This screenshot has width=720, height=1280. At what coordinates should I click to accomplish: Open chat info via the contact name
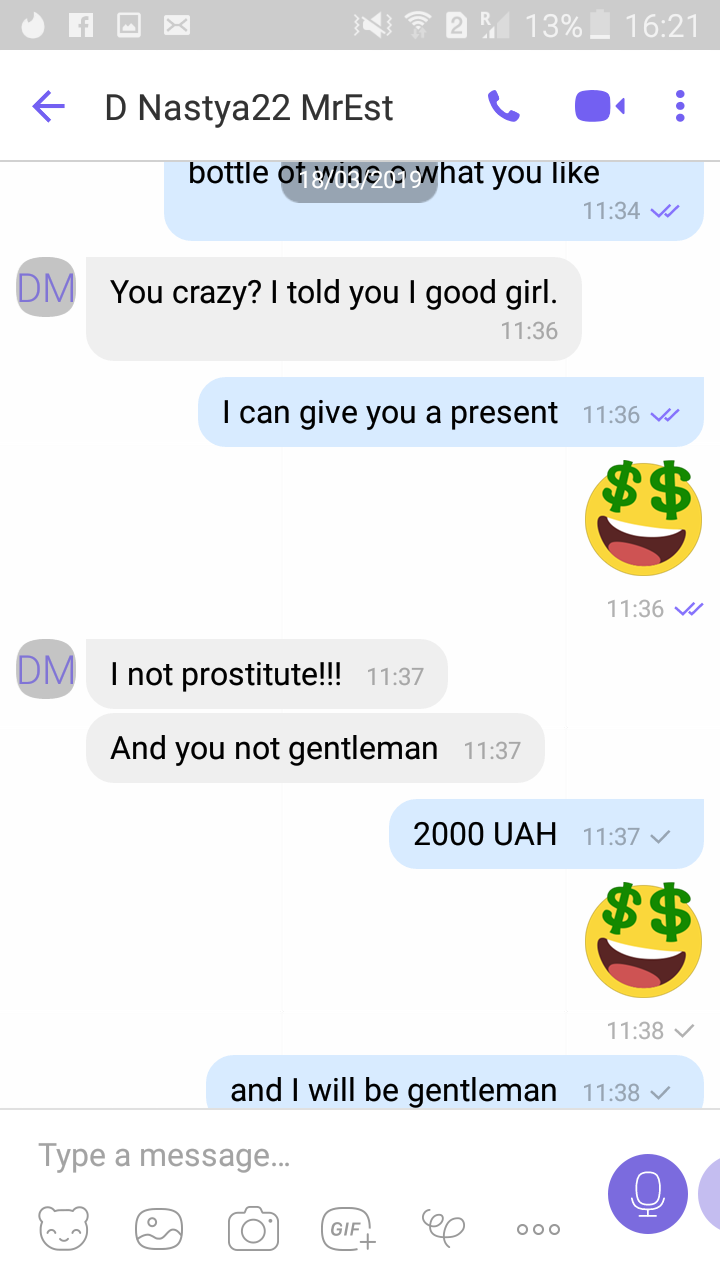(249, 107)
